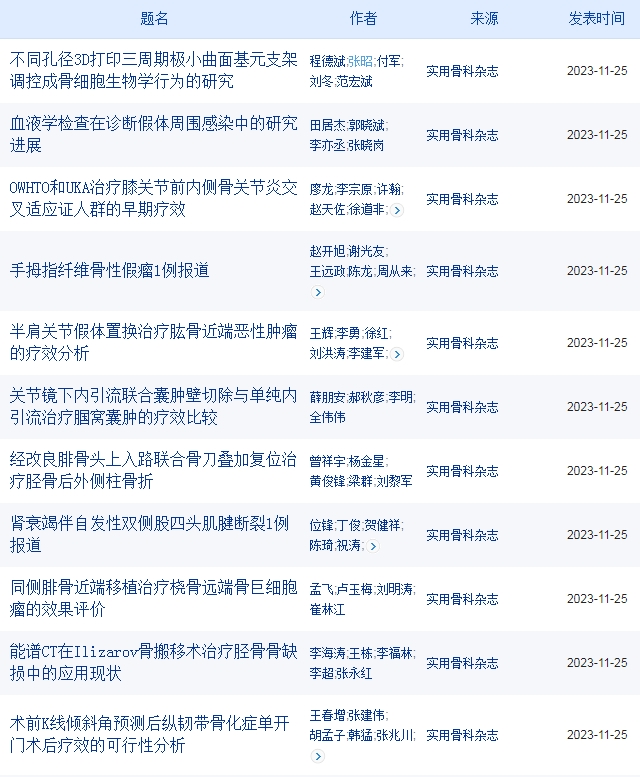
Task: Open article 关节镜下内引流联合囊肿壁切除
Action: pos(153,406)
